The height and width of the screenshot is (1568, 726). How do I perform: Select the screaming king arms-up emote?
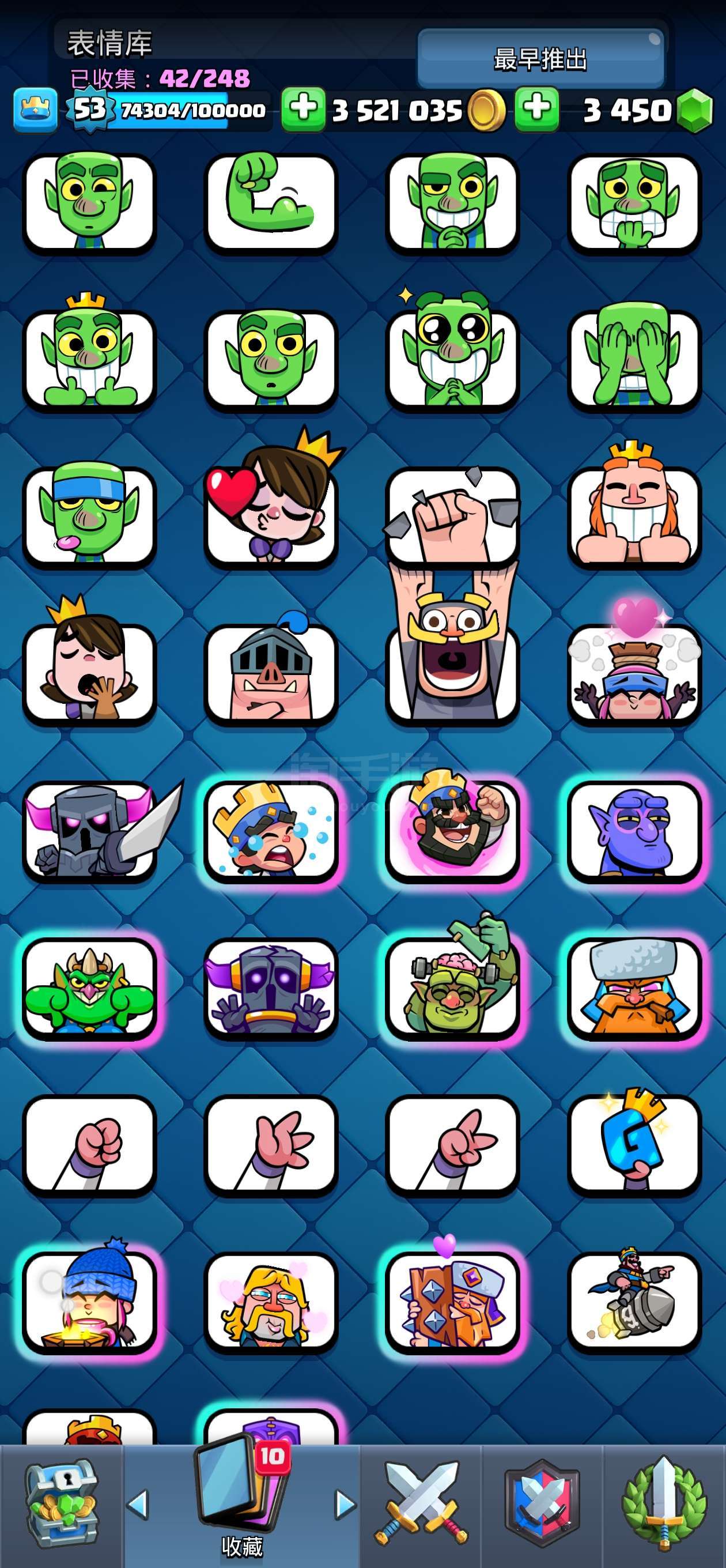tap(452, 657)
